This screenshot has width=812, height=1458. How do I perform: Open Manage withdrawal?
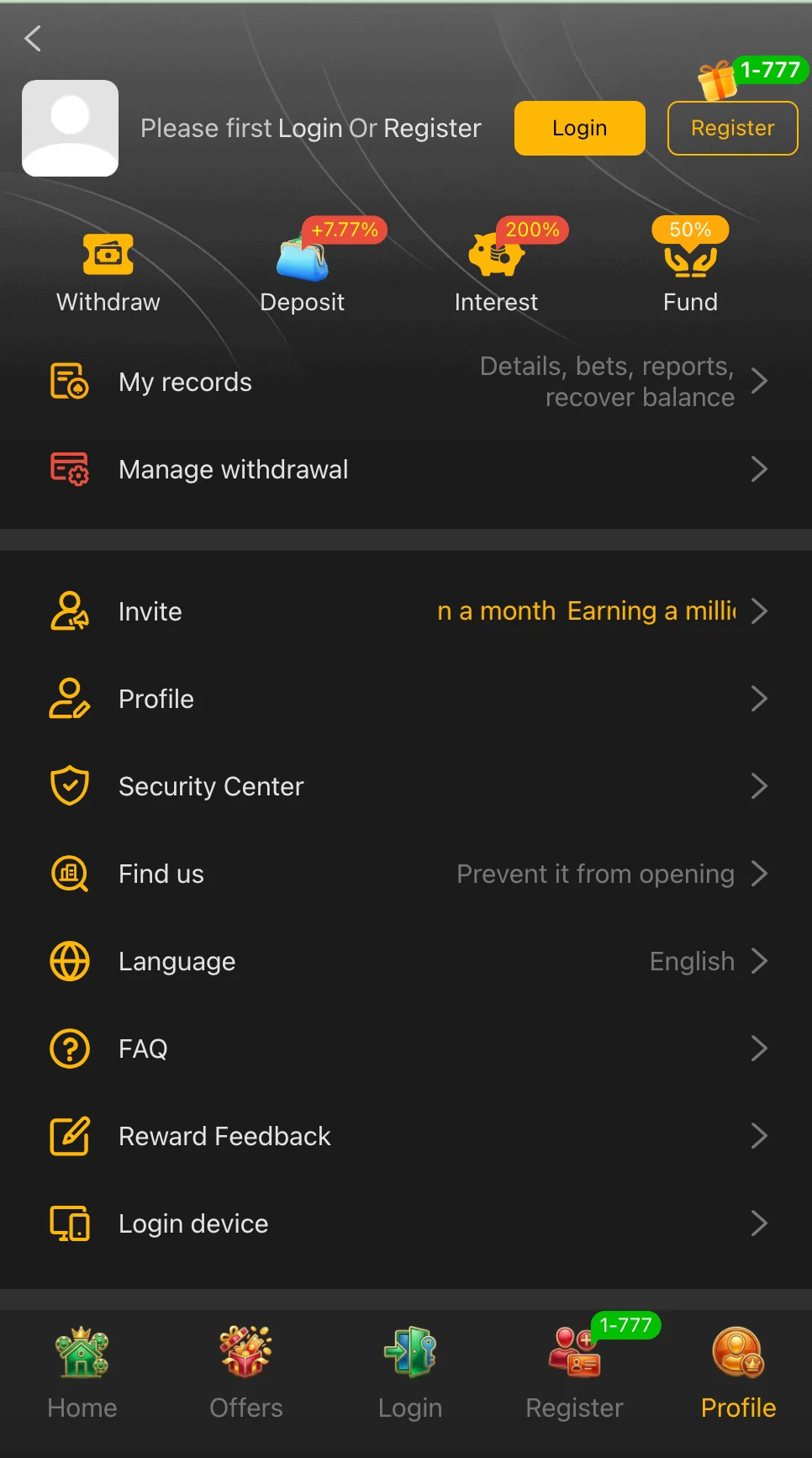tap(406, 469)
